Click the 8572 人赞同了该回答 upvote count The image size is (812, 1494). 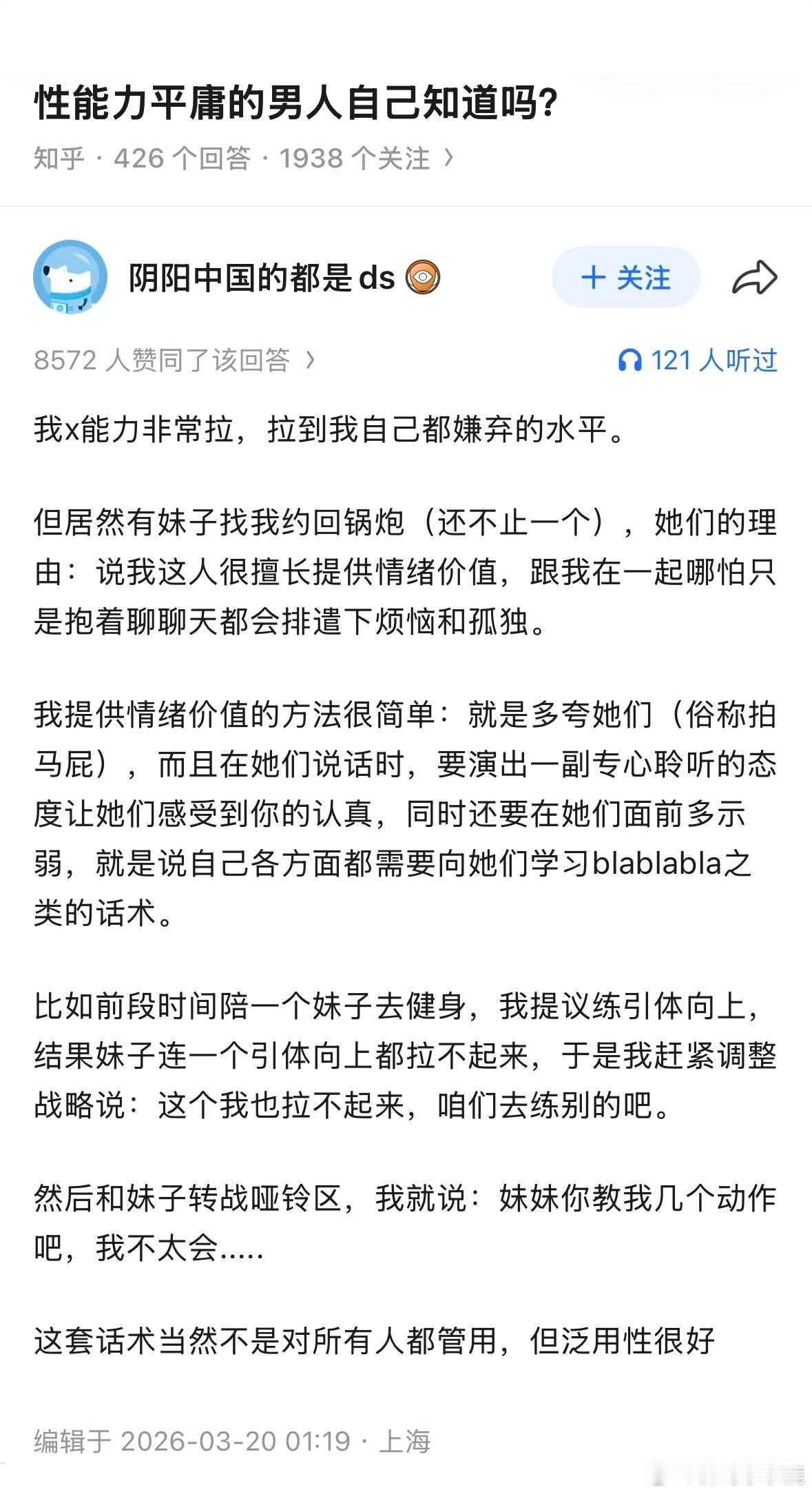(162, 358)
